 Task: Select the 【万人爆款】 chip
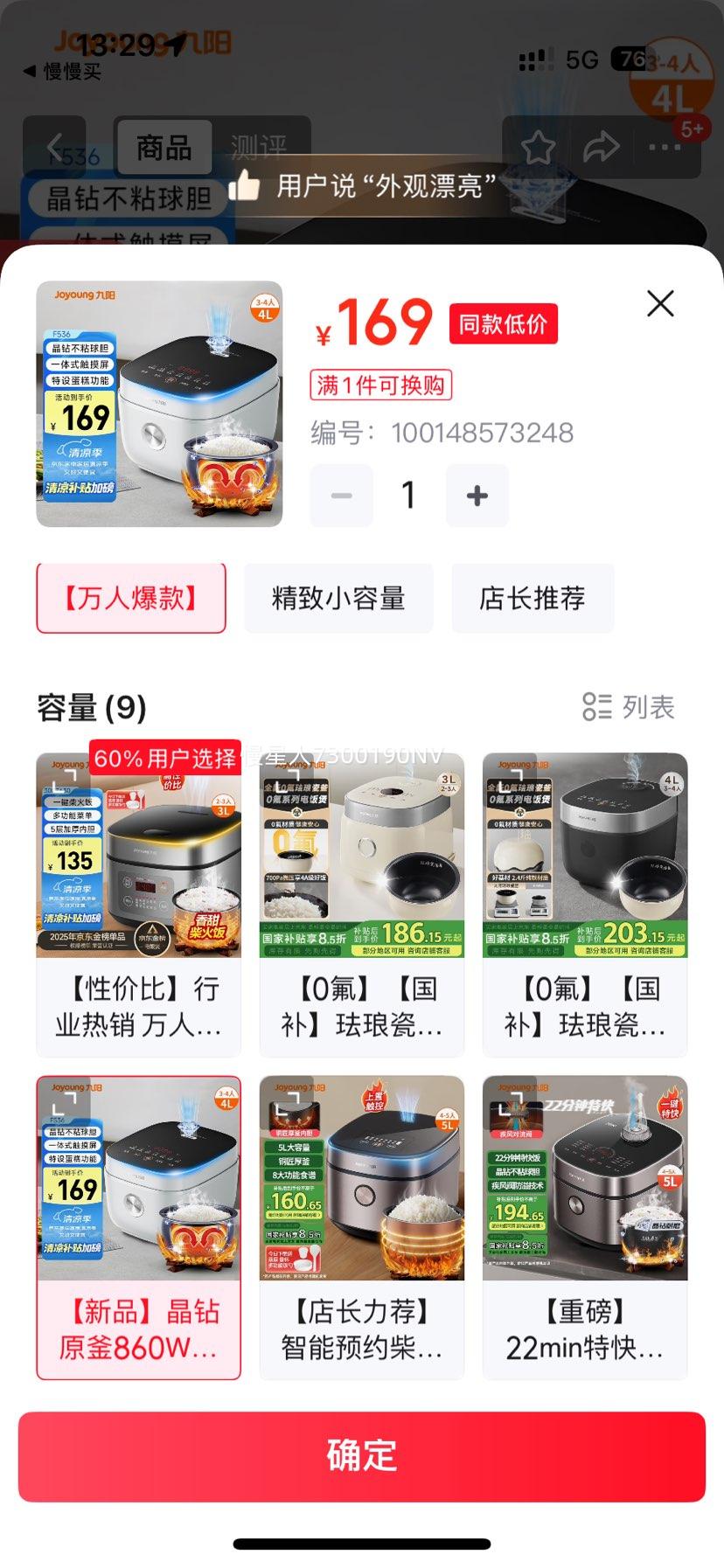pos(131,599)
